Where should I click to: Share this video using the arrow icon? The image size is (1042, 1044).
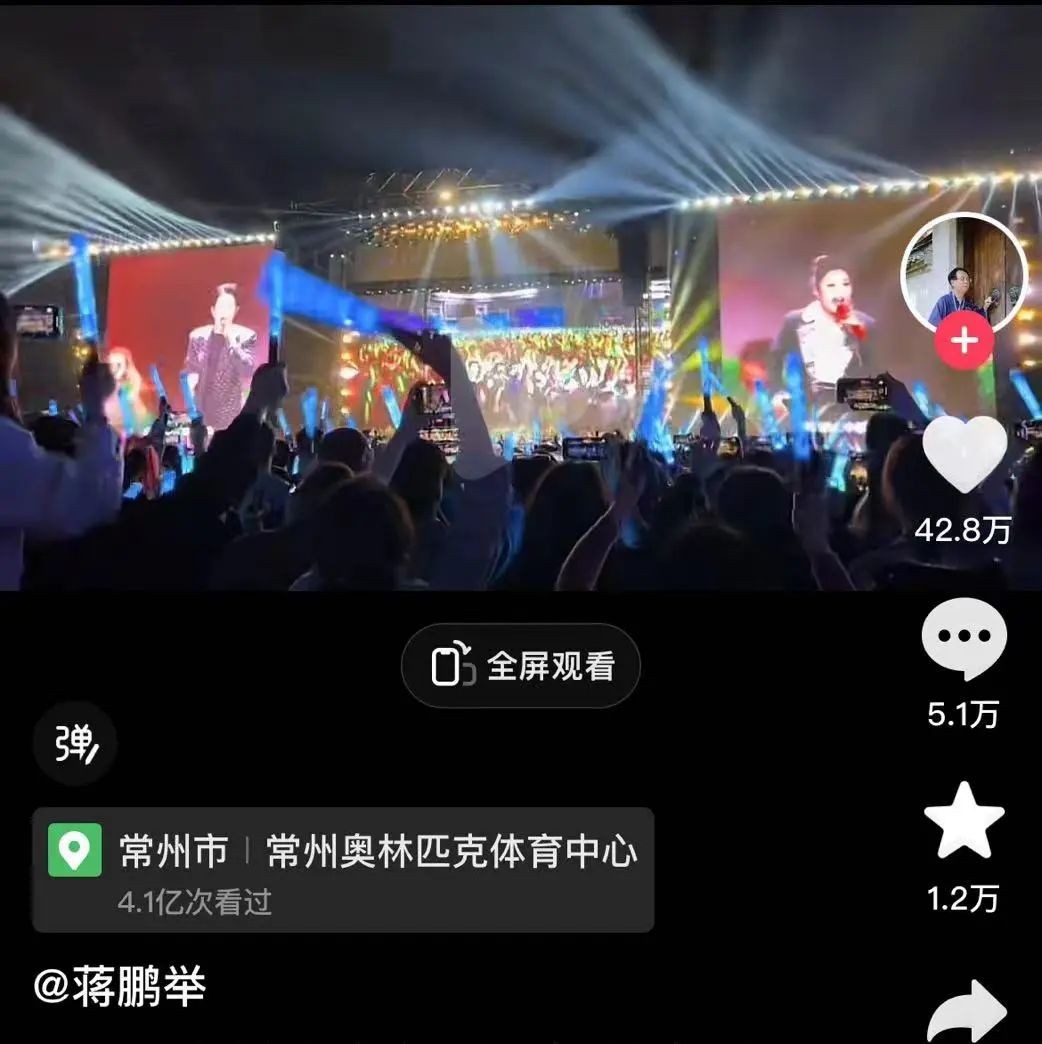[966, 1012]
